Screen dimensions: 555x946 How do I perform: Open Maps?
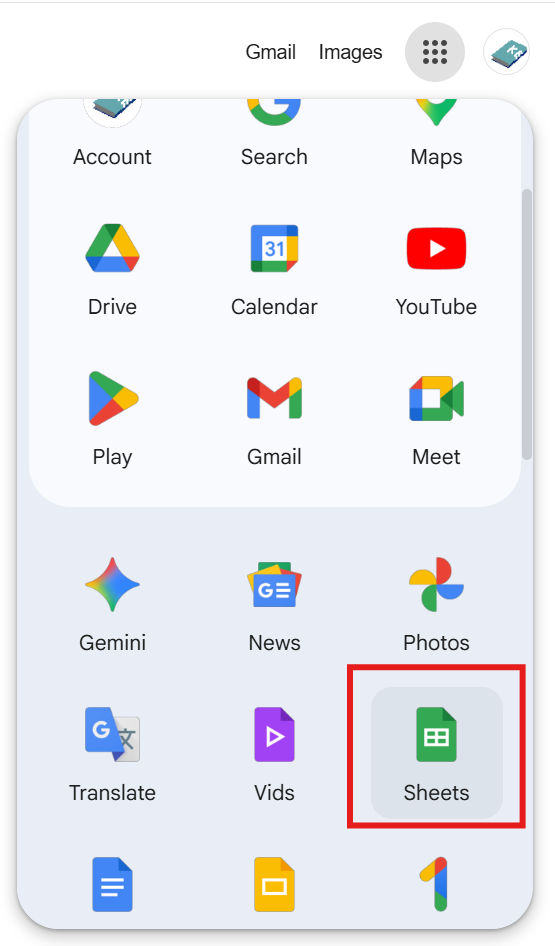click(x=436, y=135)
